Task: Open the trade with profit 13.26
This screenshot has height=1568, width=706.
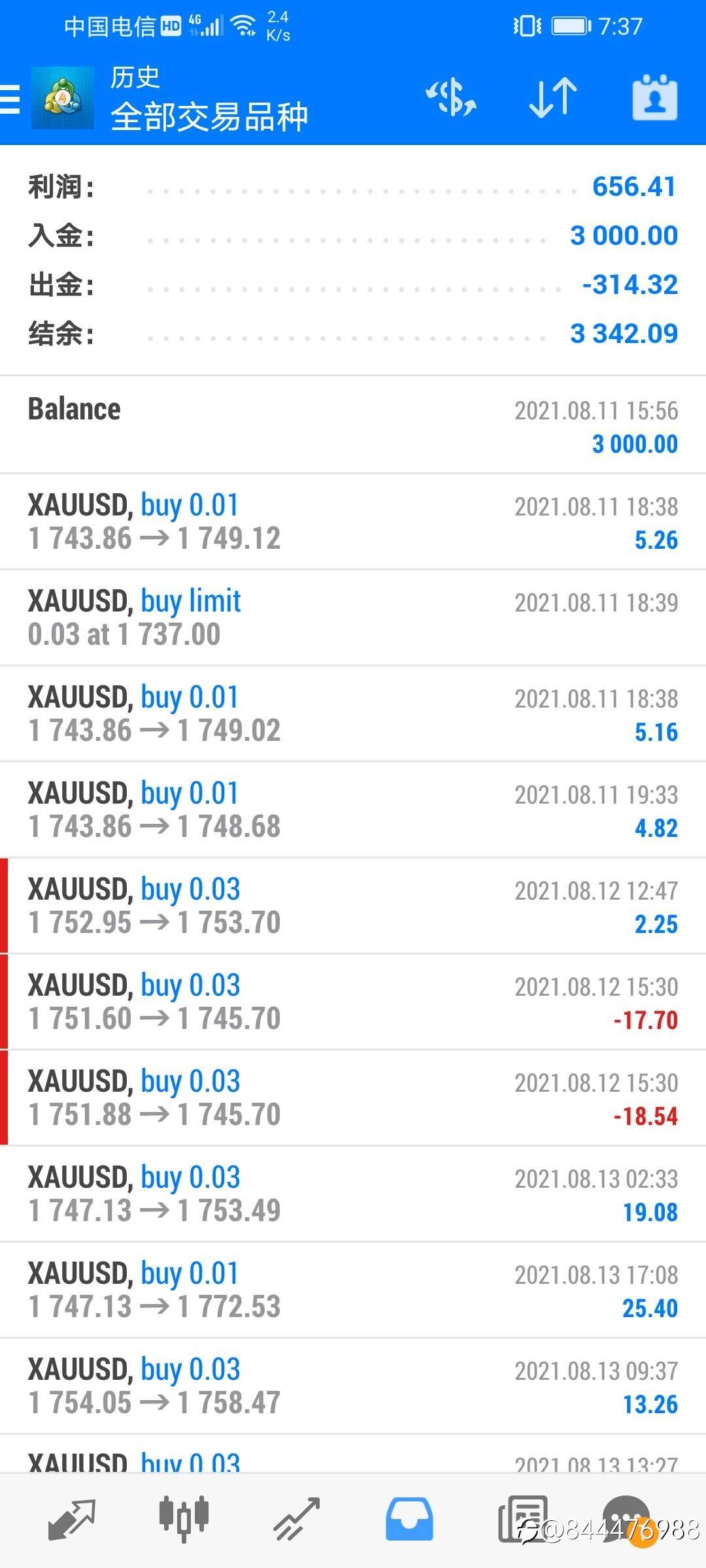Action: 353,1386
